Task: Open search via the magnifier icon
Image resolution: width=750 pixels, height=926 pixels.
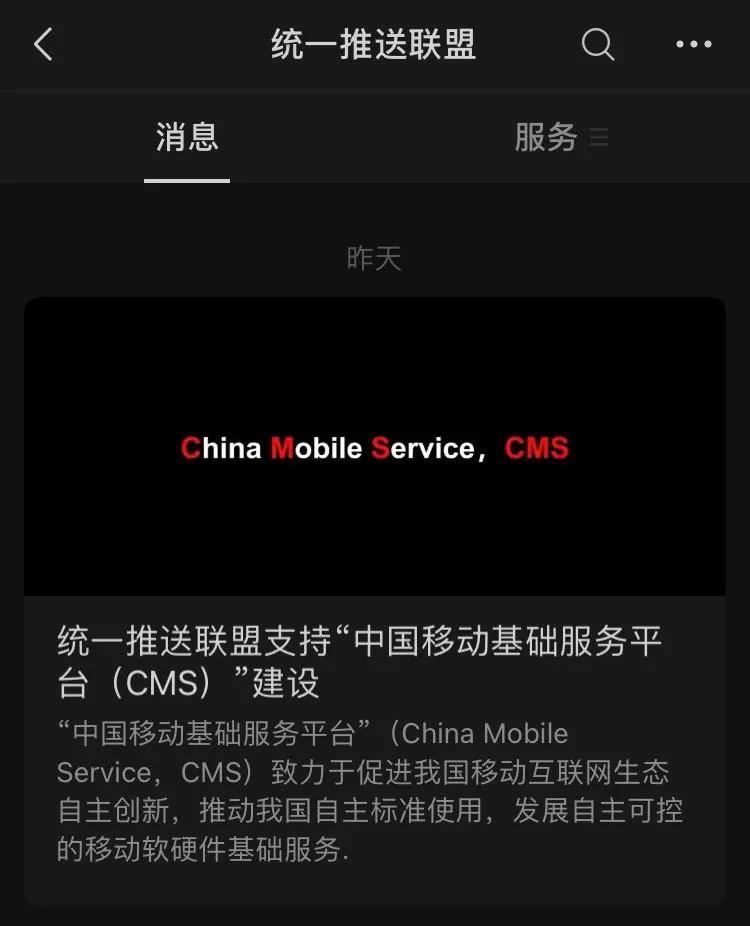Action: 597,44
